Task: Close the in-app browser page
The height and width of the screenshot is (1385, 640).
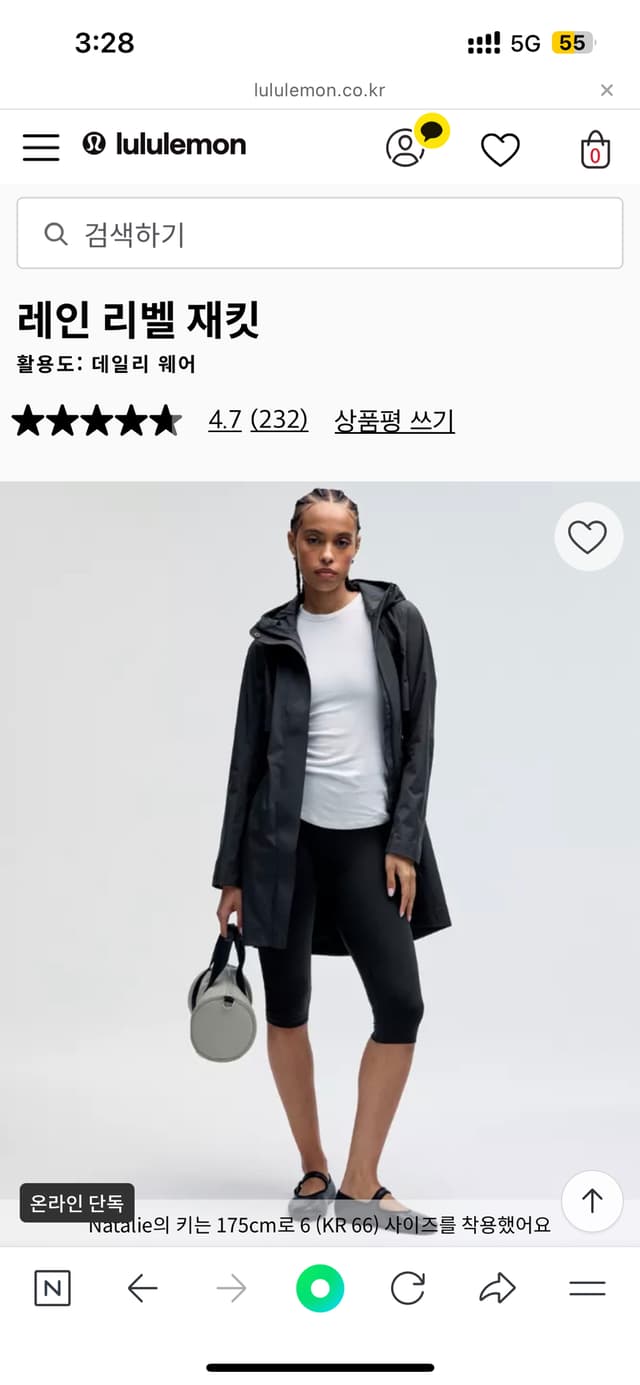Action: click(x=606, y=90)
